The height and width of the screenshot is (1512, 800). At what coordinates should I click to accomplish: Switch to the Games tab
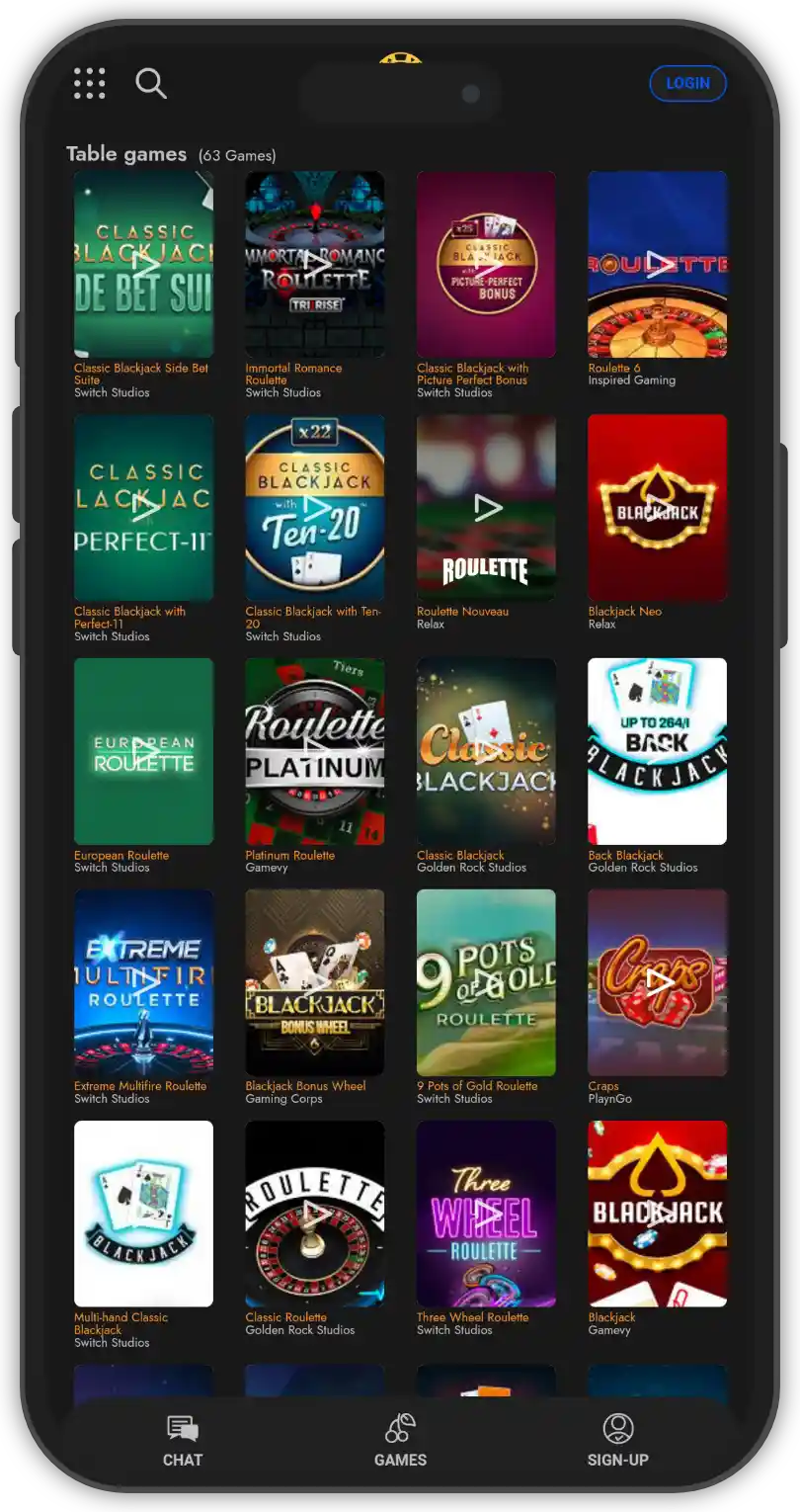pyautogui.click(x=400, y=1441)
